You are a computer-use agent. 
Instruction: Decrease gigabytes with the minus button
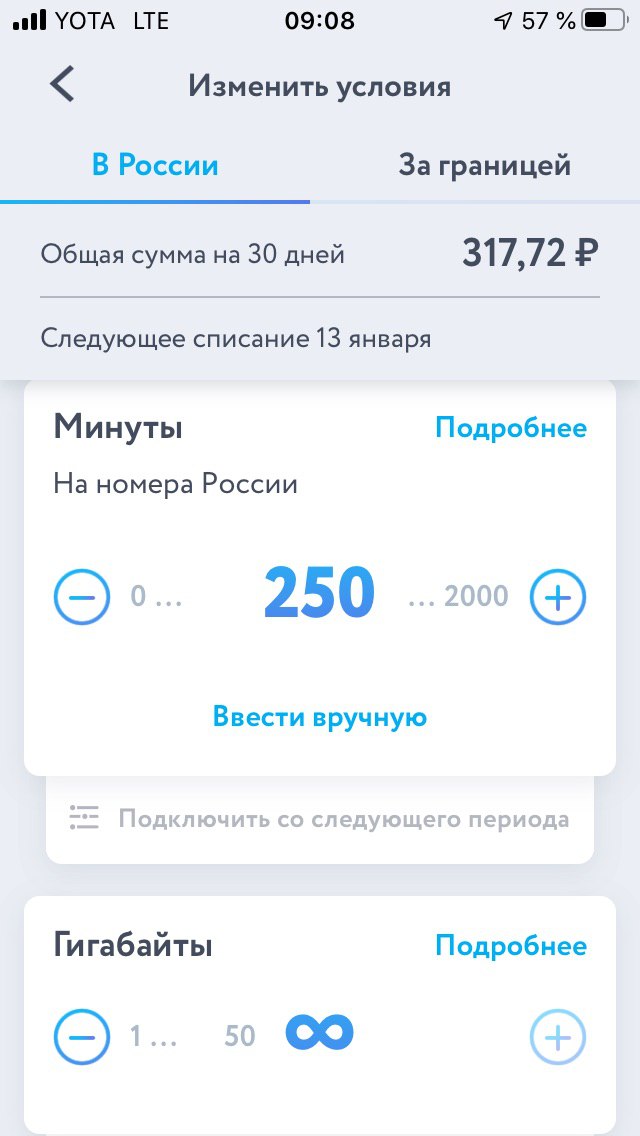[82, 1037]
